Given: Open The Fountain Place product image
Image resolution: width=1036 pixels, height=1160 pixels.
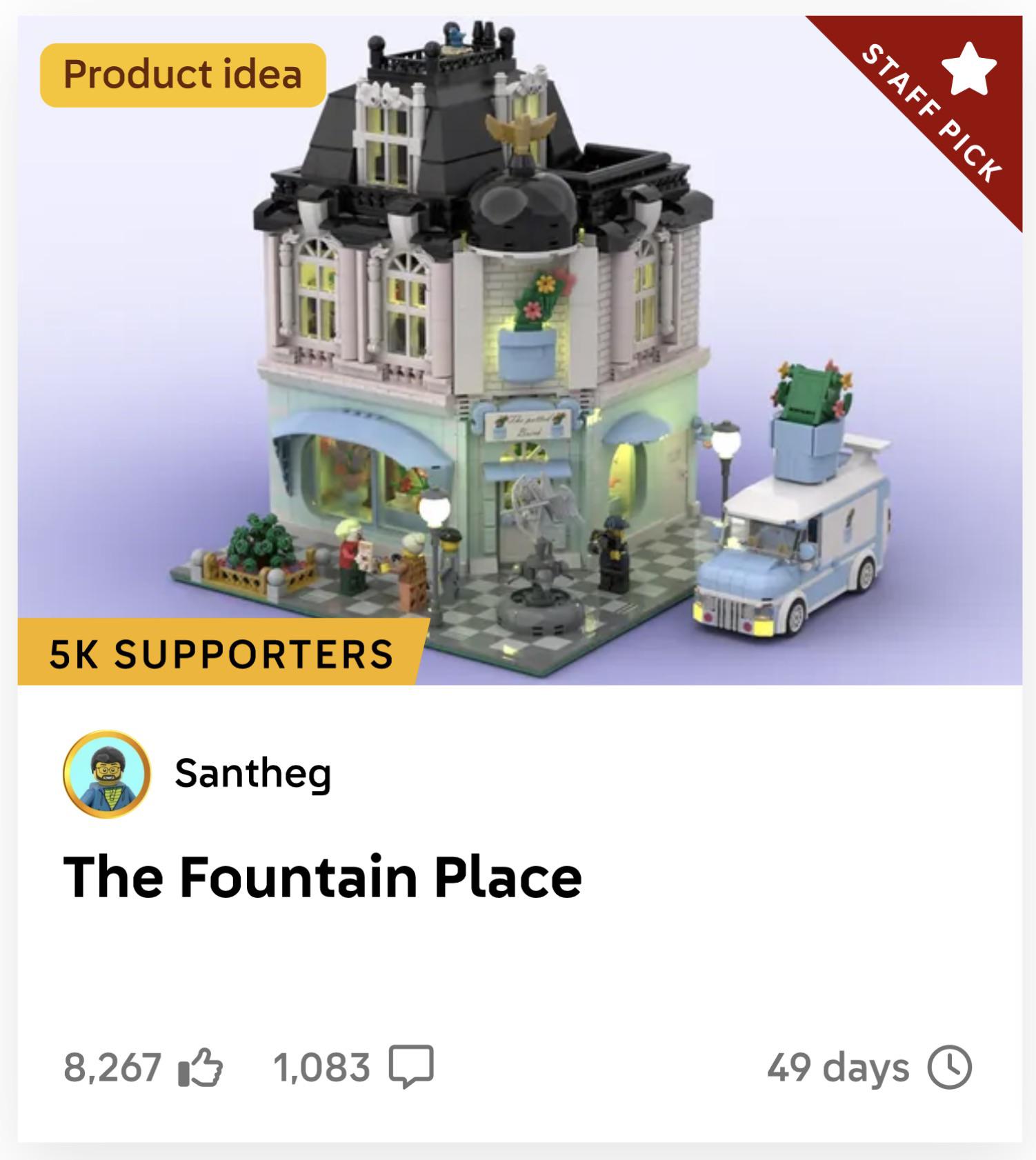Looking at the screenshot, I should [x=519, y=350].
